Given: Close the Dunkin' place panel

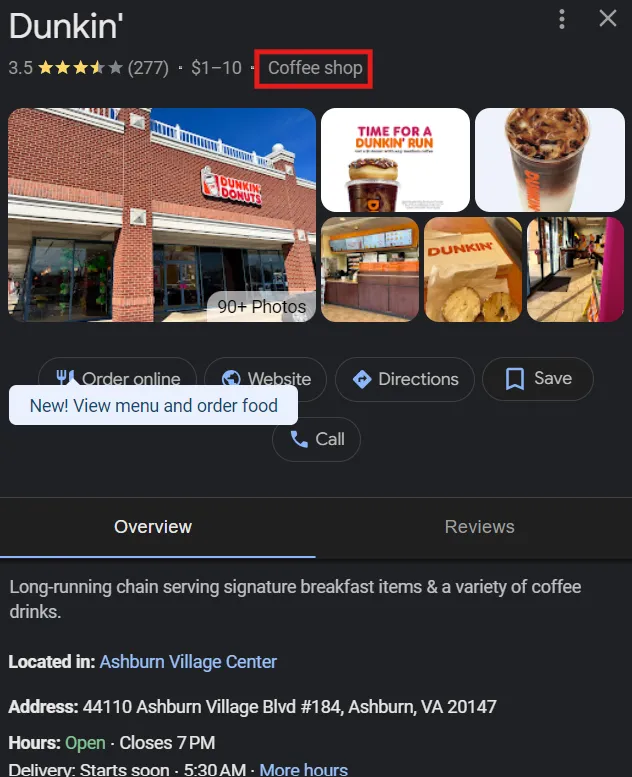Looking at the screenshot, I should click(x=607, y=18).
